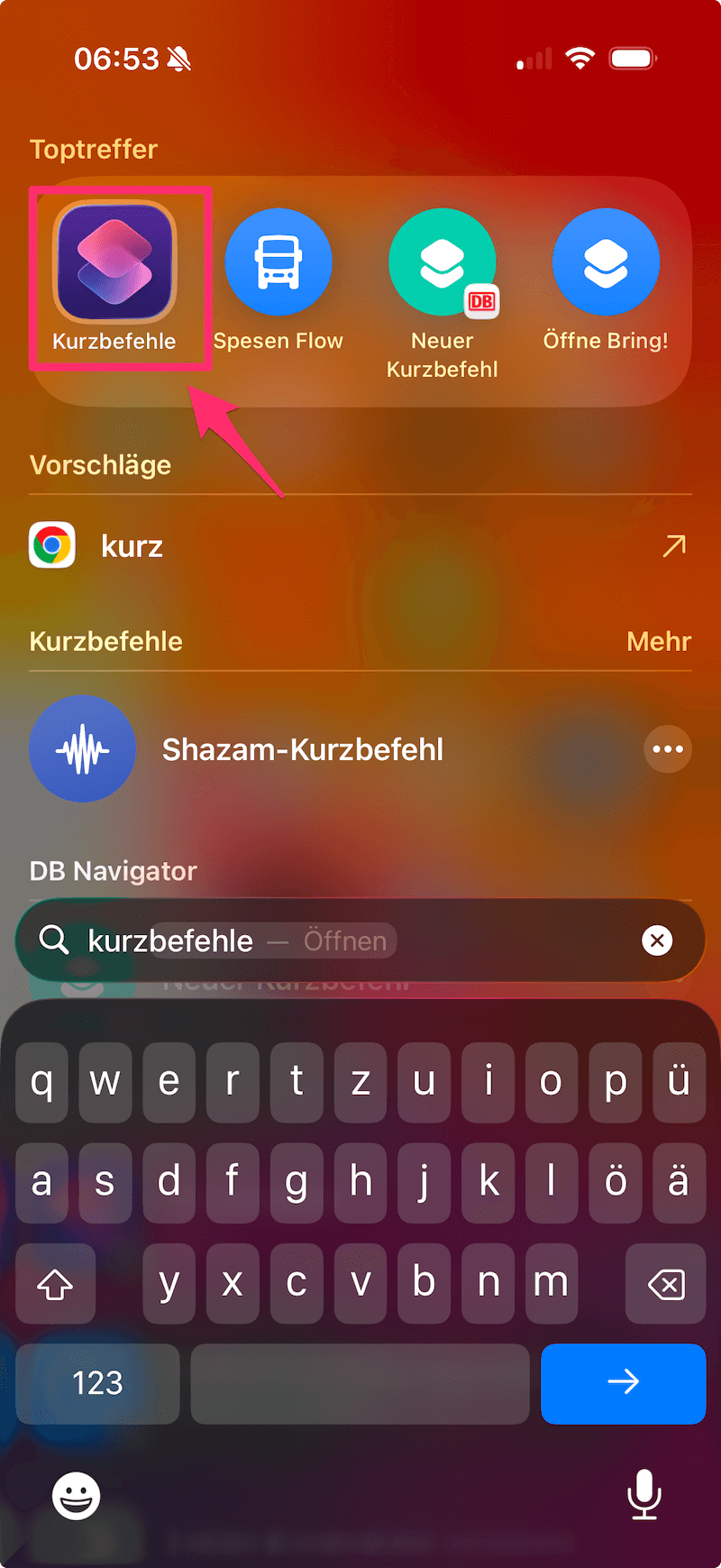Open options for Shazam-Kurzbefehl via ellipsis

[x=668, y=748]
